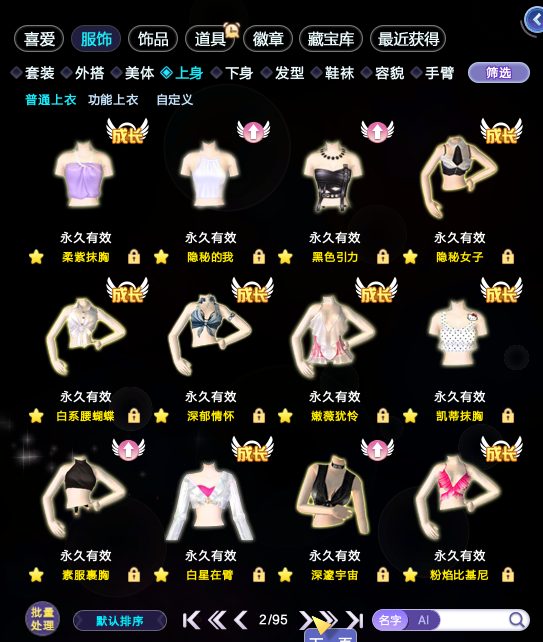Go to the previous page

(240, 620)
